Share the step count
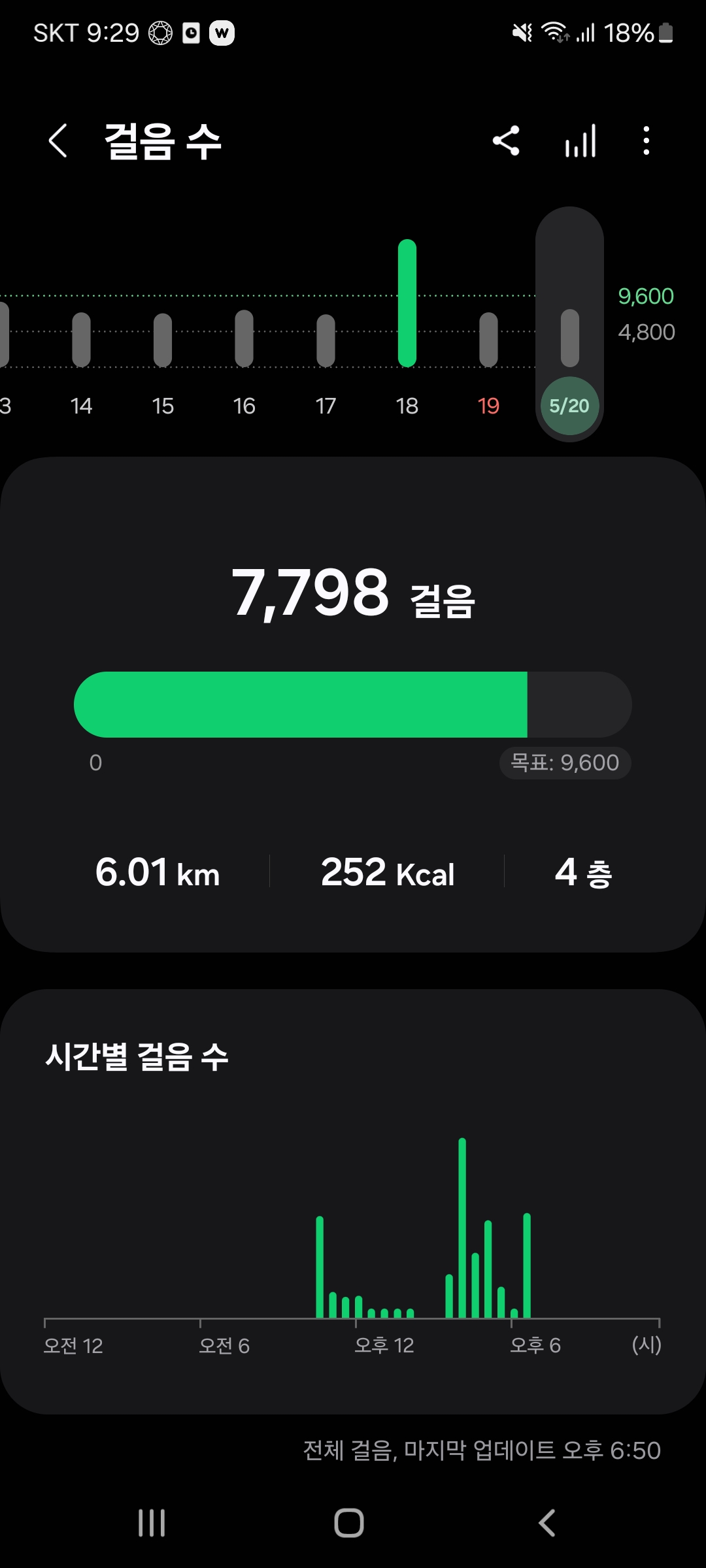This screenshot has width=706, height=1568. coord(506,140)
